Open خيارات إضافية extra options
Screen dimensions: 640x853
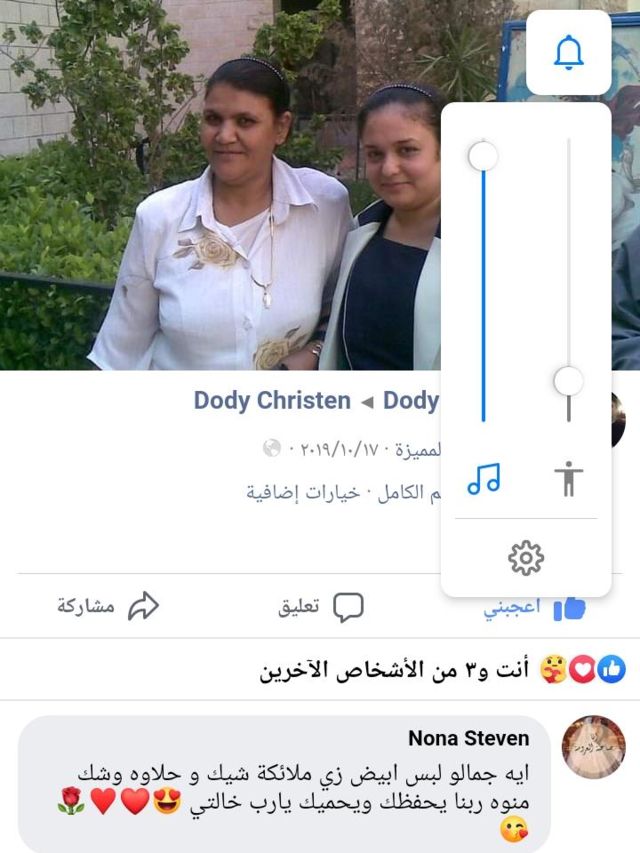click(x=303, y=493)
